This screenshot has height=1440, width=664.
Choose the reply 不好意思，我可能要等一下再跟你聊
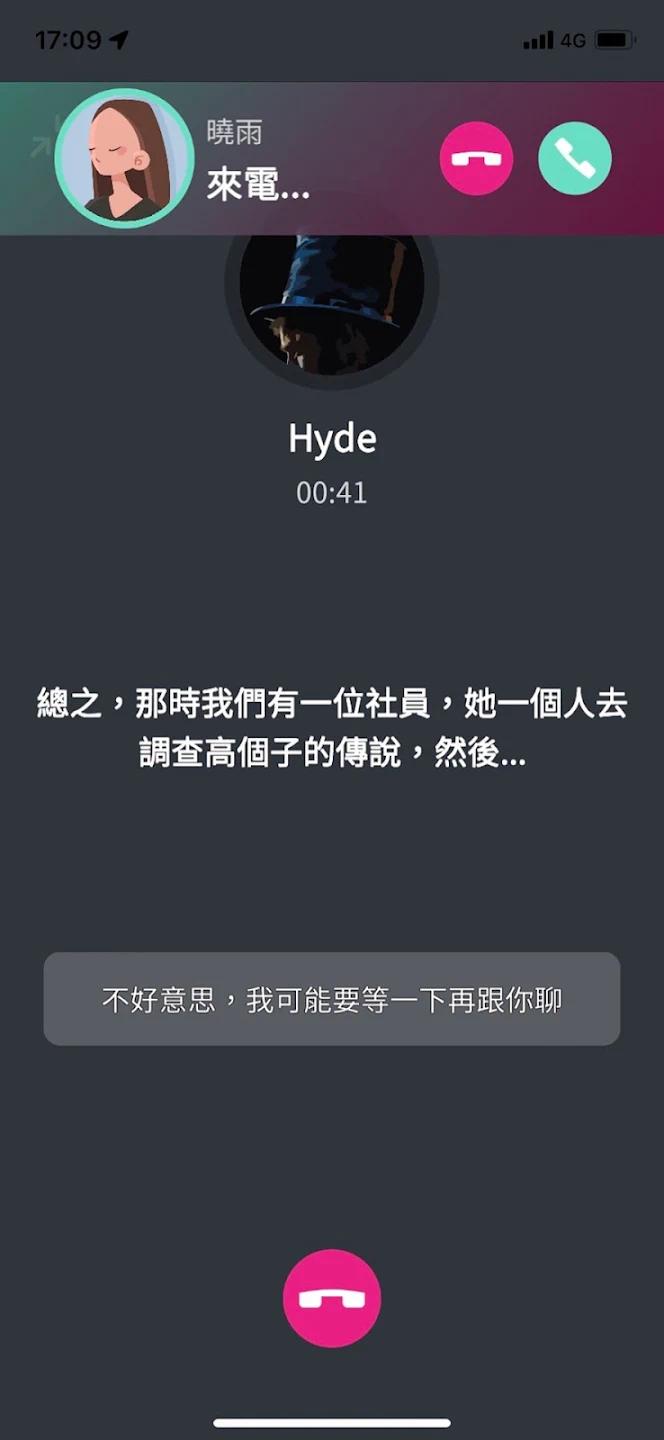(x=331, y=999)
